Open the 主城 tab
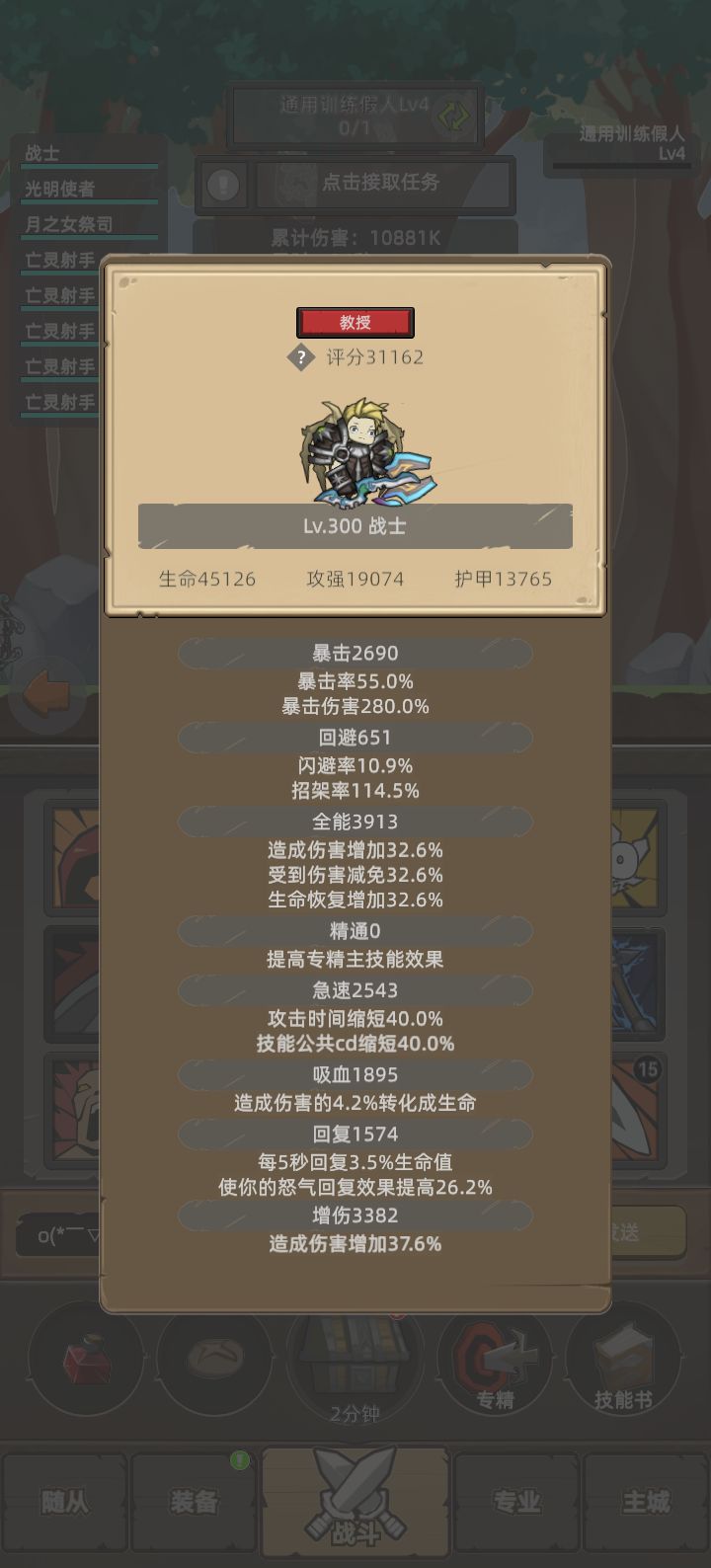This screenshot has width=711, height=1568. coord(647,1501)
